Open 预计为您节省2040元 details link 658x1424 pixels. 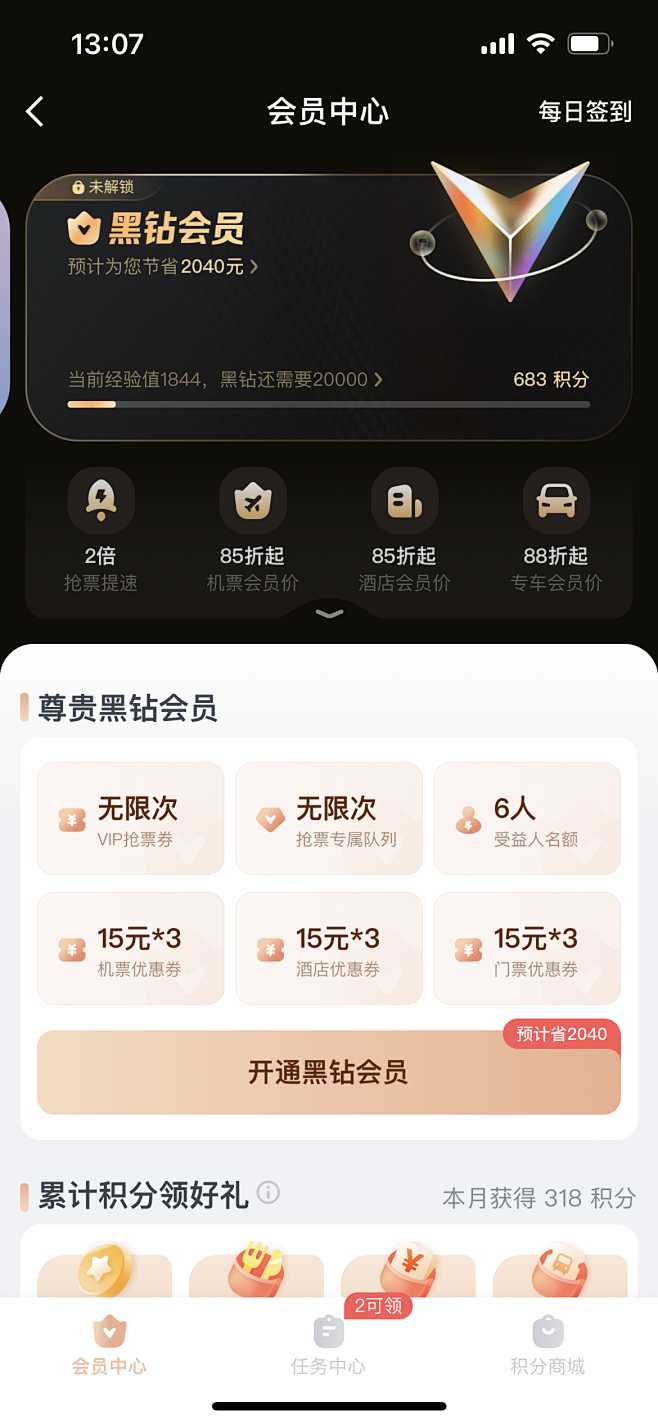pos(163,267)
